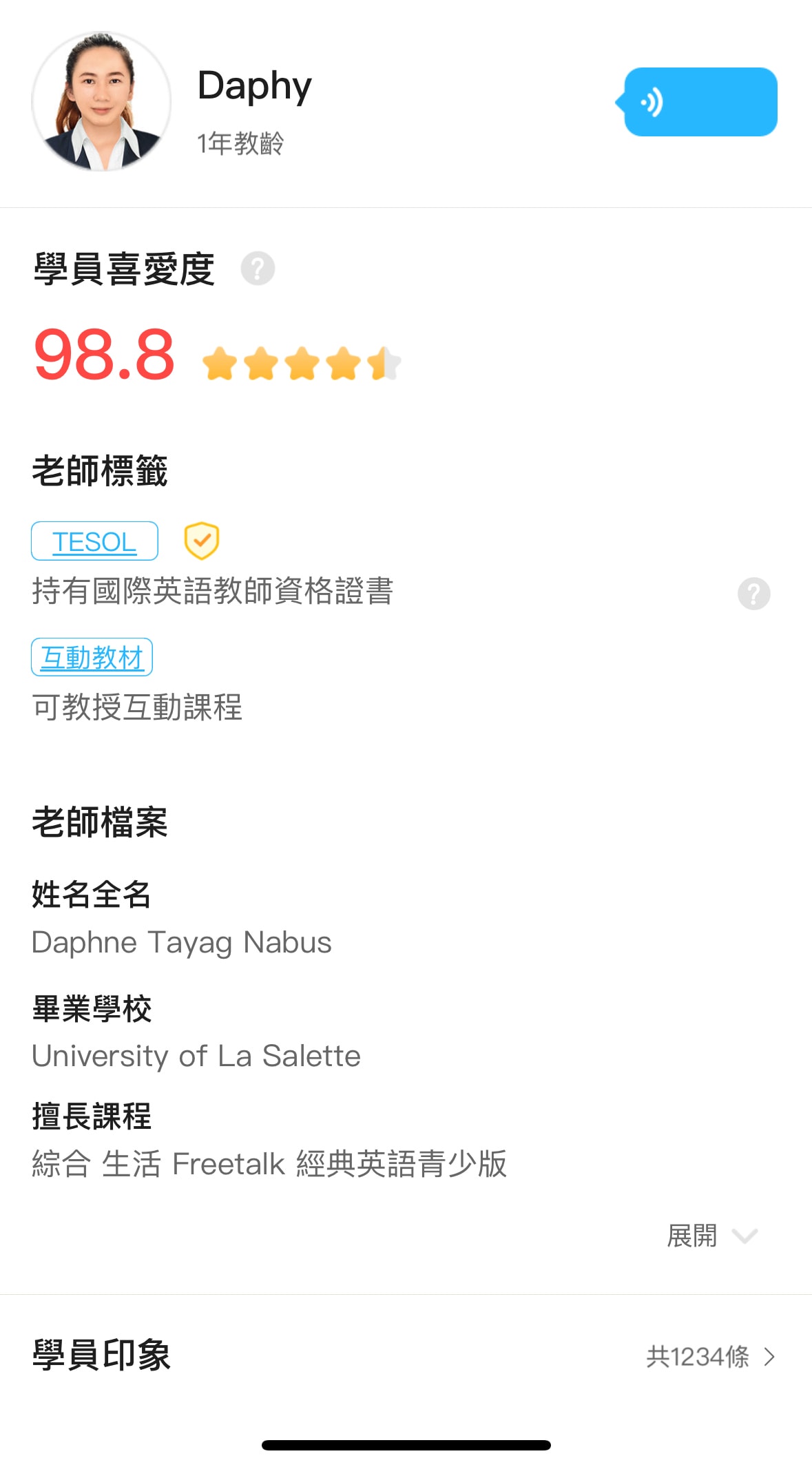The width and height of the screenshot is (812, 1467).
Task: Tap the help icon beside 持有國際英語教師資格證書
Action: tap(753, 593)
